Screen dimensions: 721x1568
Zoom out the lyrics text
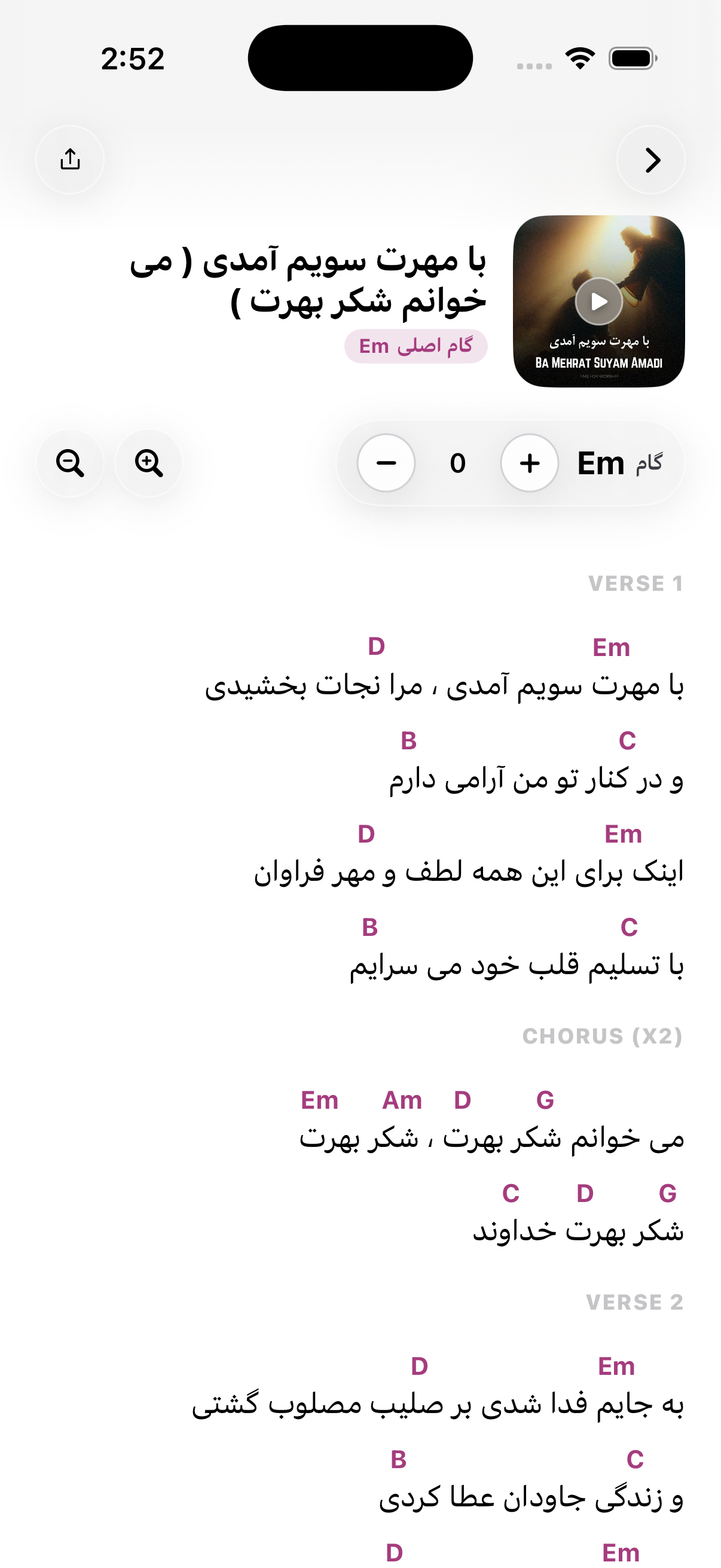tap(70, 463)
